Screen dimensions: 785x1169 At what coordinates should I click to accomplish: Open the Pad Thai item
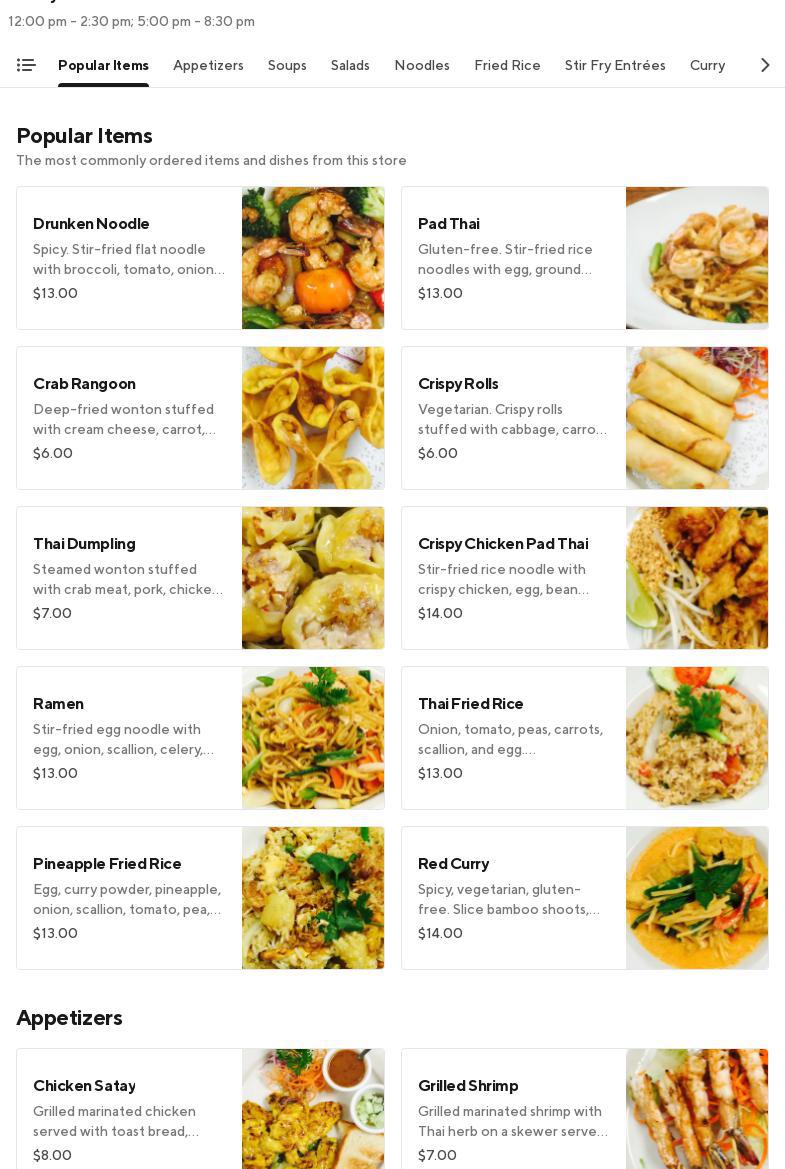pyautogui.click(x=584, y=258)
